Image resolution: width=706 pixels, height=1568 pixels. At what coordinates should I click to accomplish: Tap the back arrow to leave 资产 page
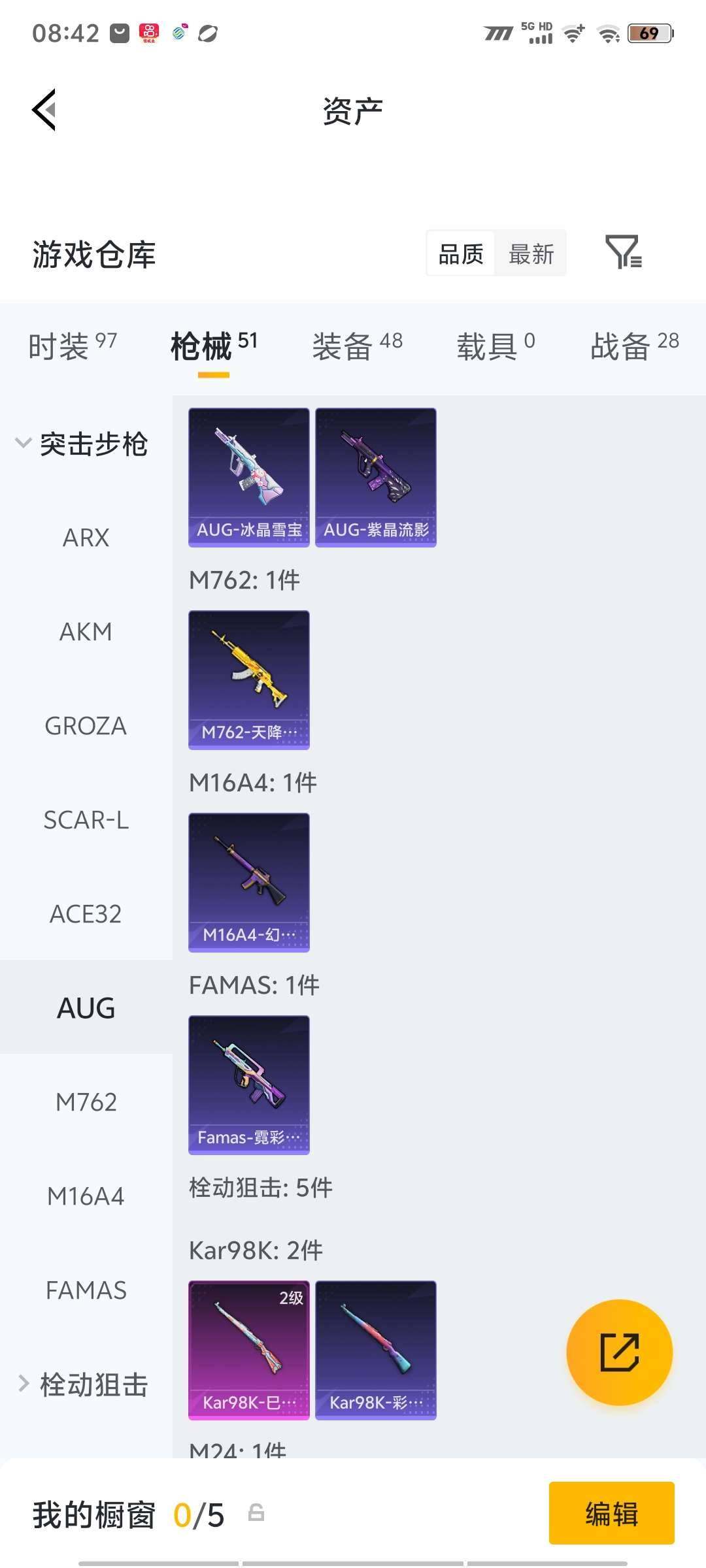point(44,110)
